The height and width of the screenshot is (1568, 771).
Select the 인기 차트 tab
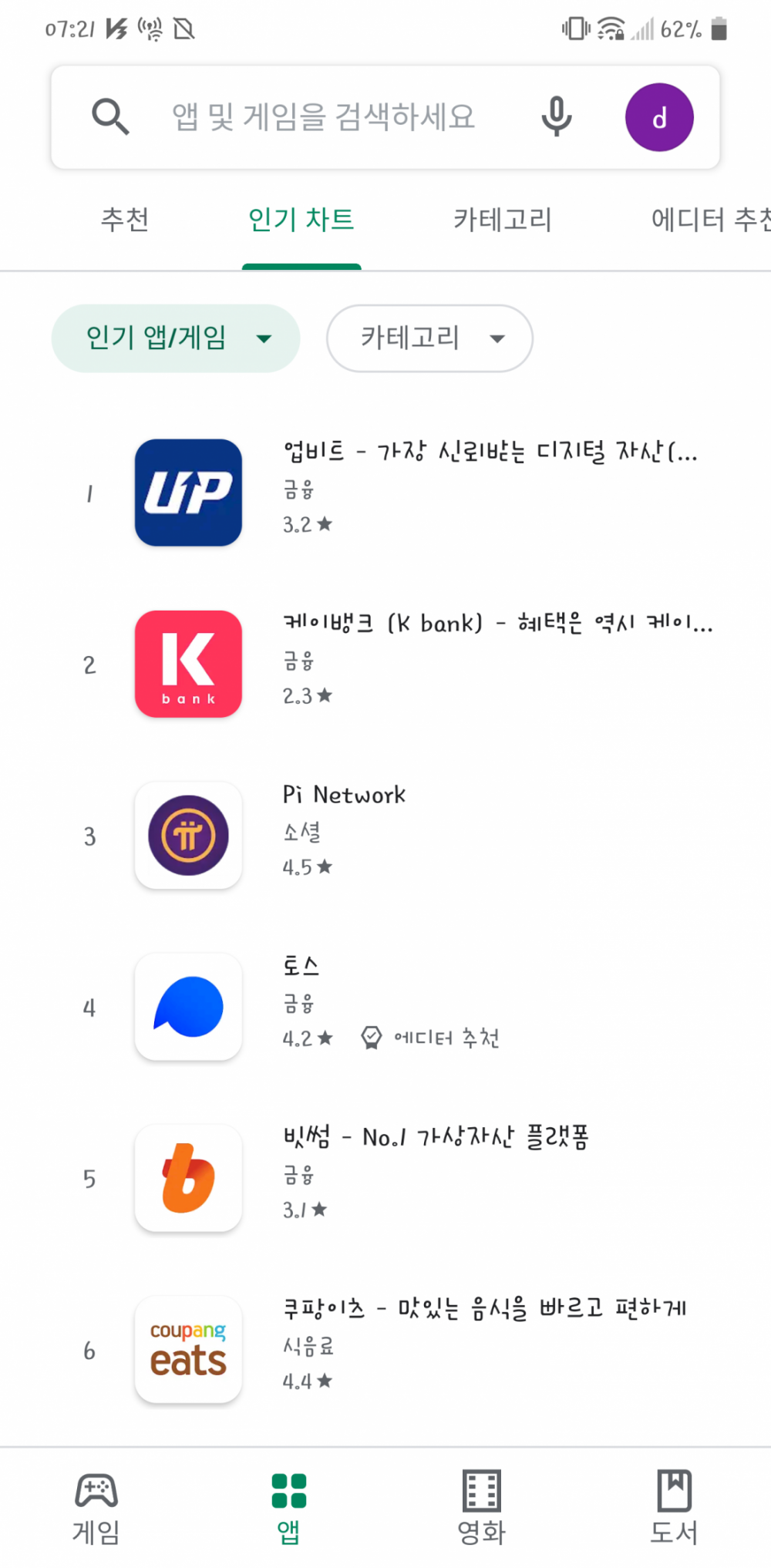301,220
